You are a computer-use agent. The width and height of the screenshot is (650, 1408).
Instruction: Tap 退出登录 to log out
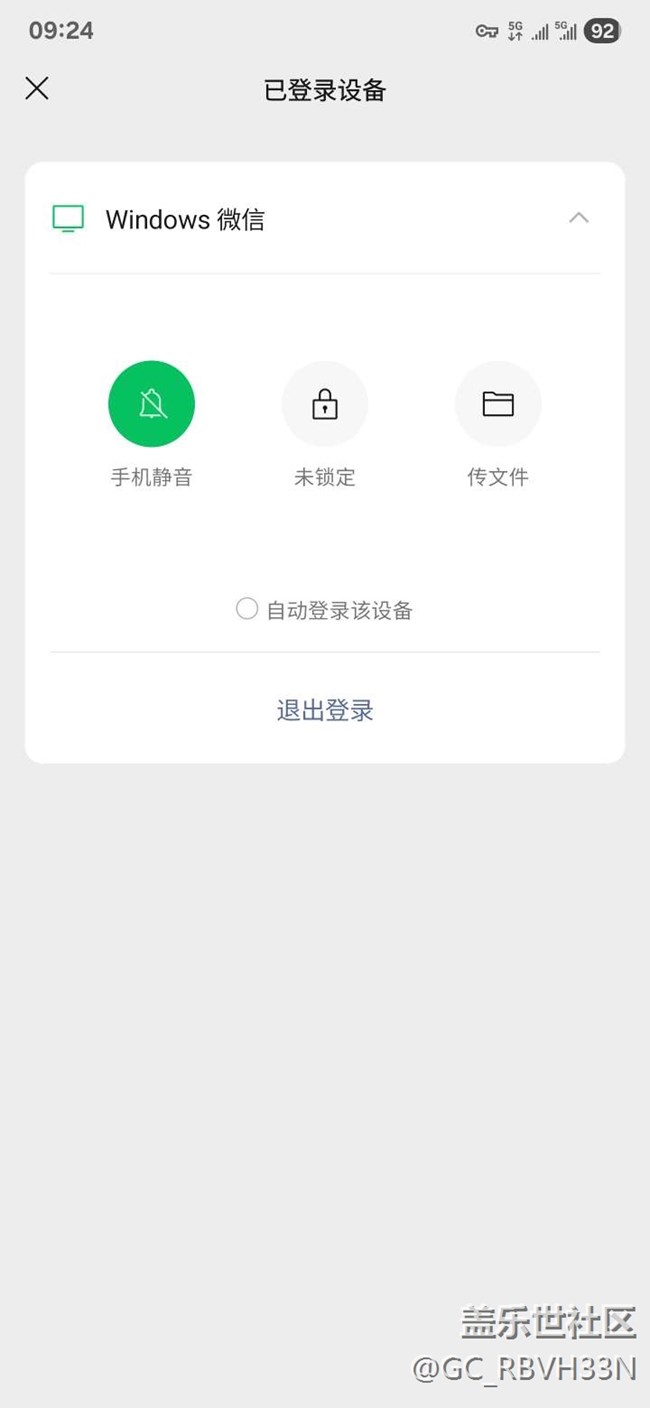coord(325,711)
